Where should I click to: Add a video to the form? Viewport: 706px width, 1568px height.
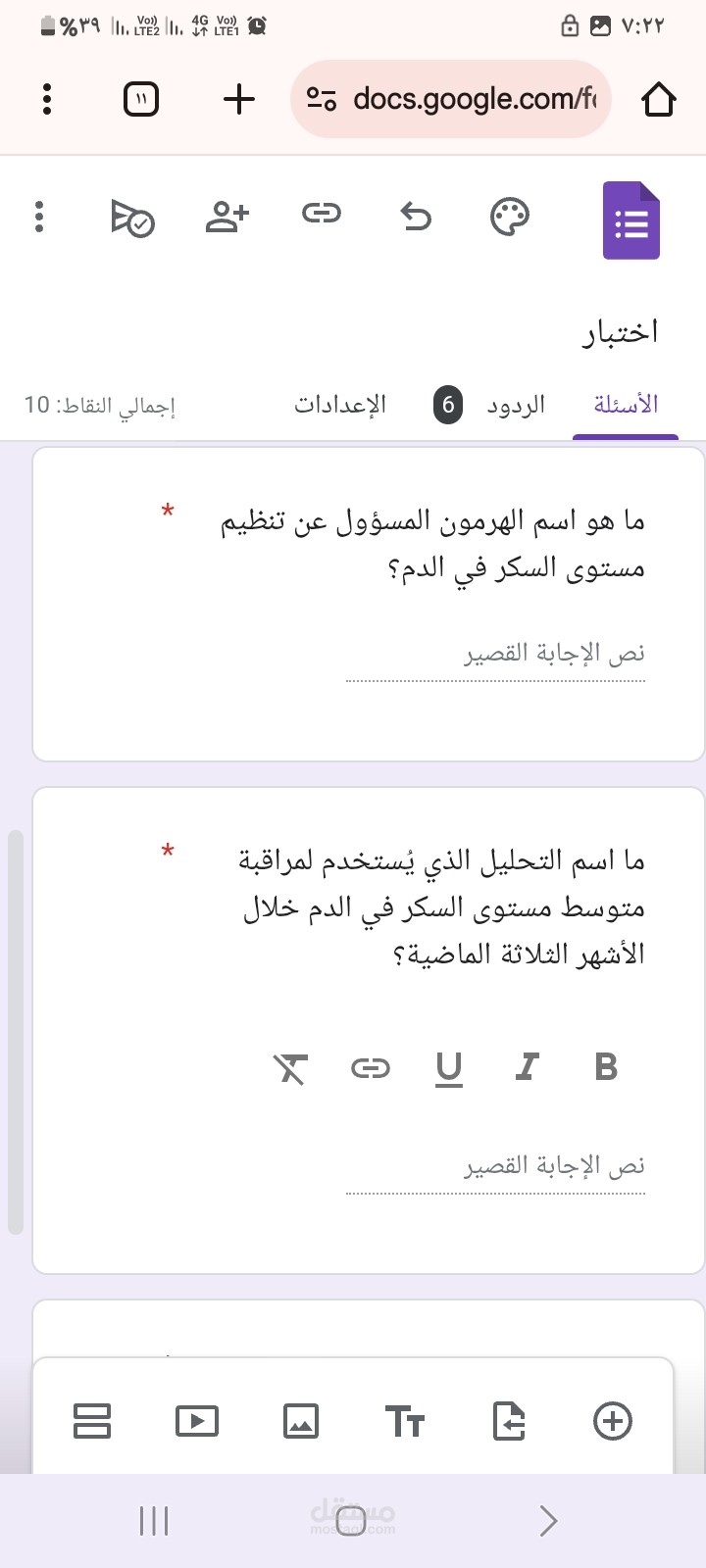click(197, 1421)
